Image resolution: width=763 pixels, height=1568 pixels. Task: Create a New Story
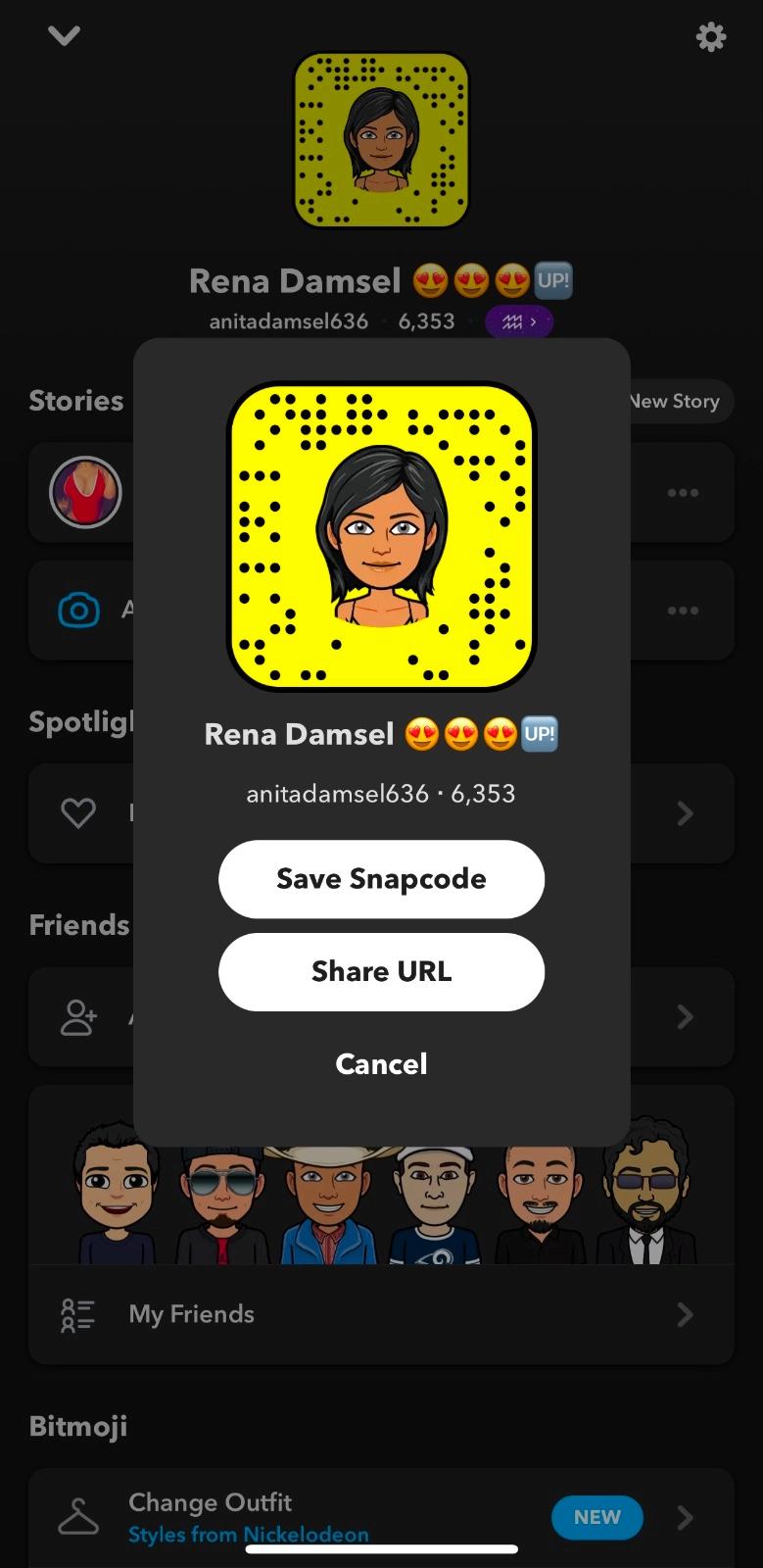tap(680, 401)
